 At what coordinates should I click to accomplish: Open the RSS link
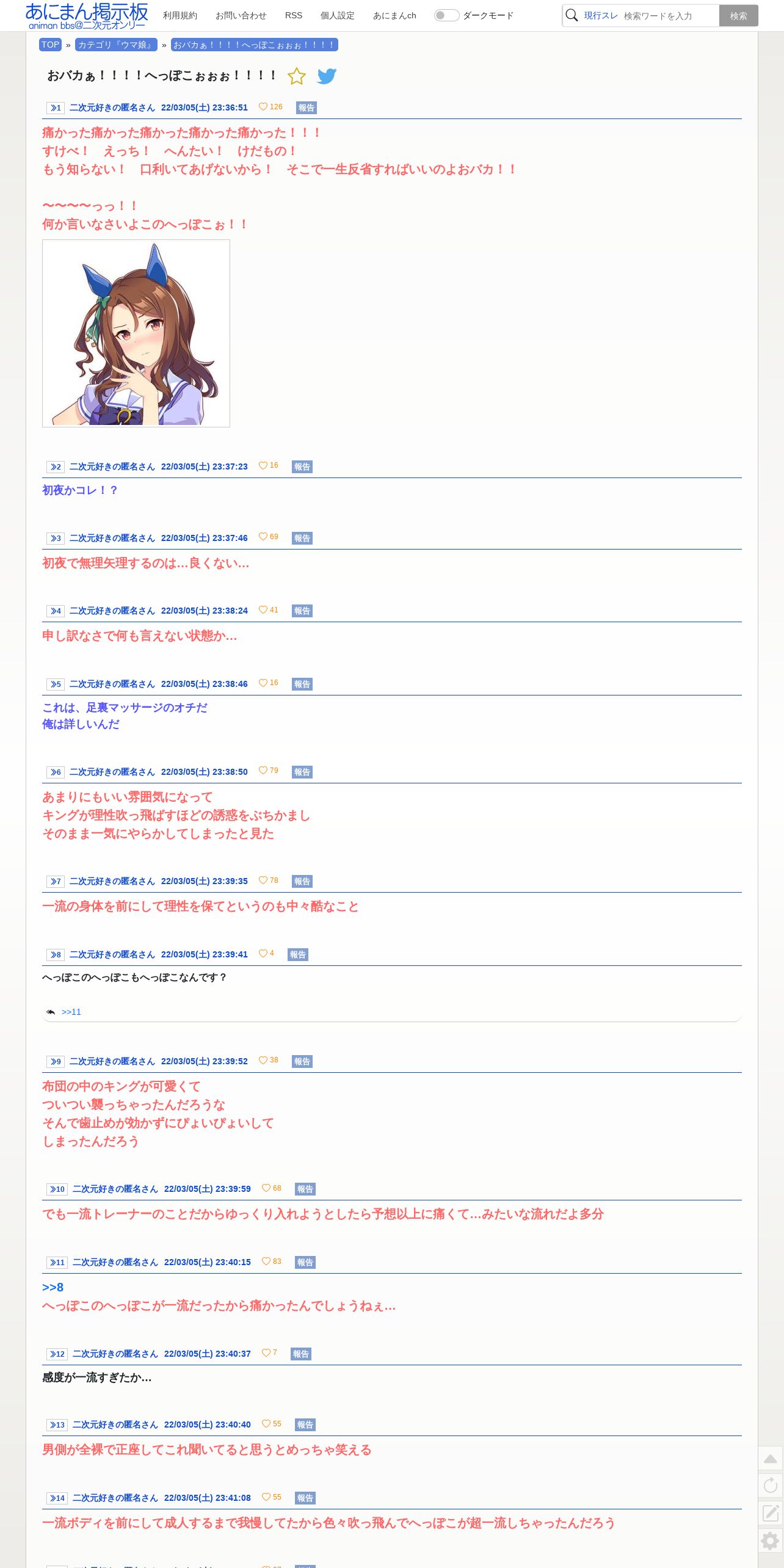(x=294, y=15)
